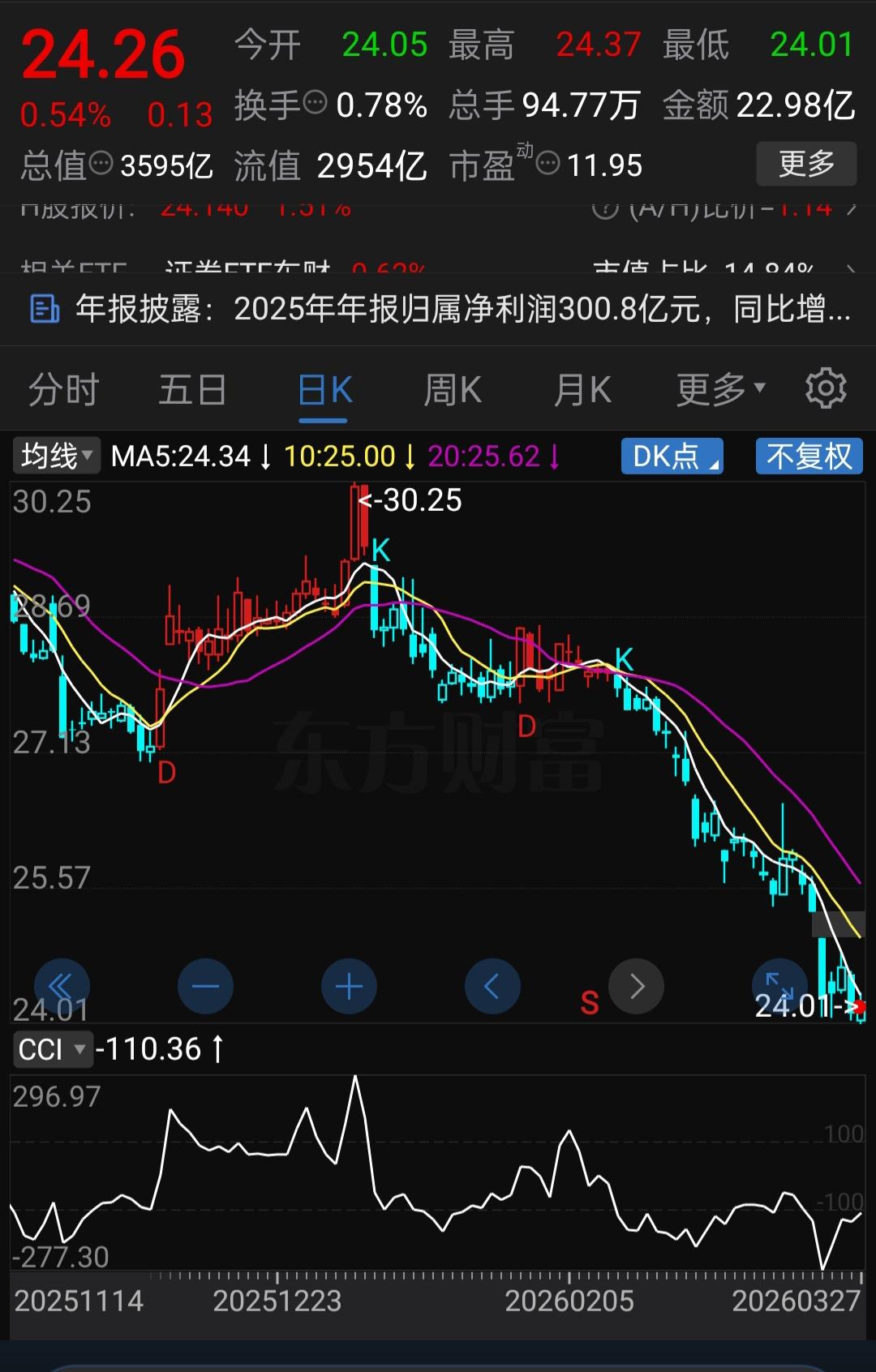
Task: Click the left arrow to scroll chart backward
Action: pyautogui.click(x=492, y=986)
